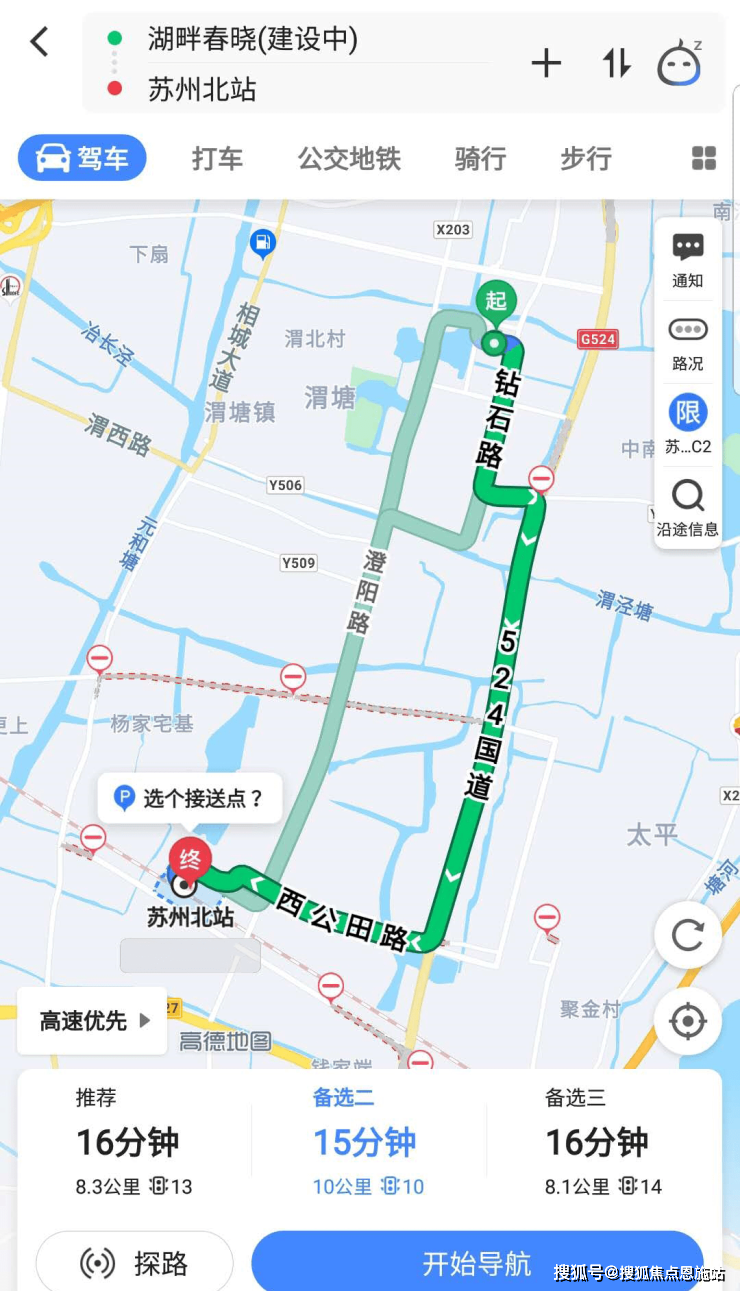The image size is (740, 1291).
Task: Open more travel modes grid icon
Action: tap(703, 158)
